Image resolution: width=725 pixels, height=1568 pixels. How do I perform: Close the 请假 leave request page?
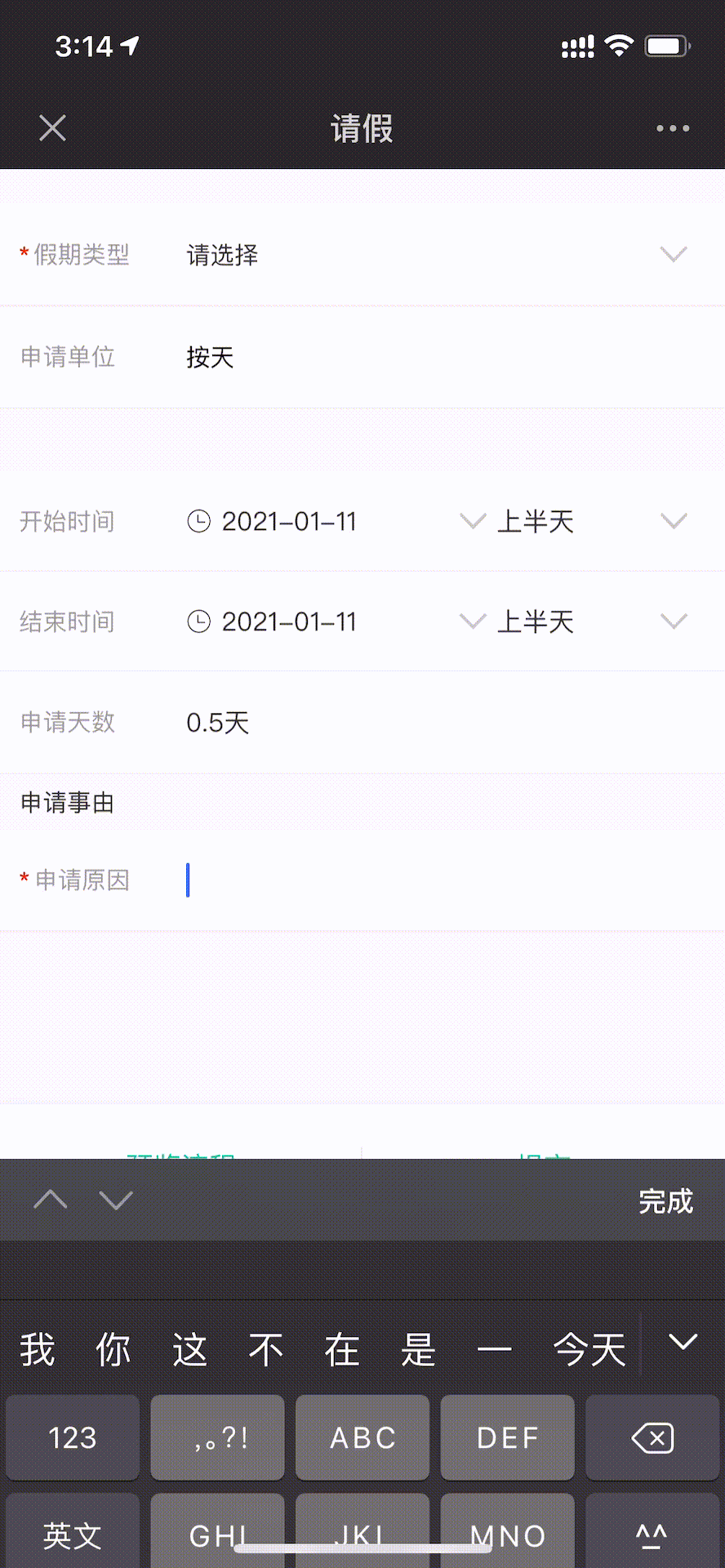point(52,128)
